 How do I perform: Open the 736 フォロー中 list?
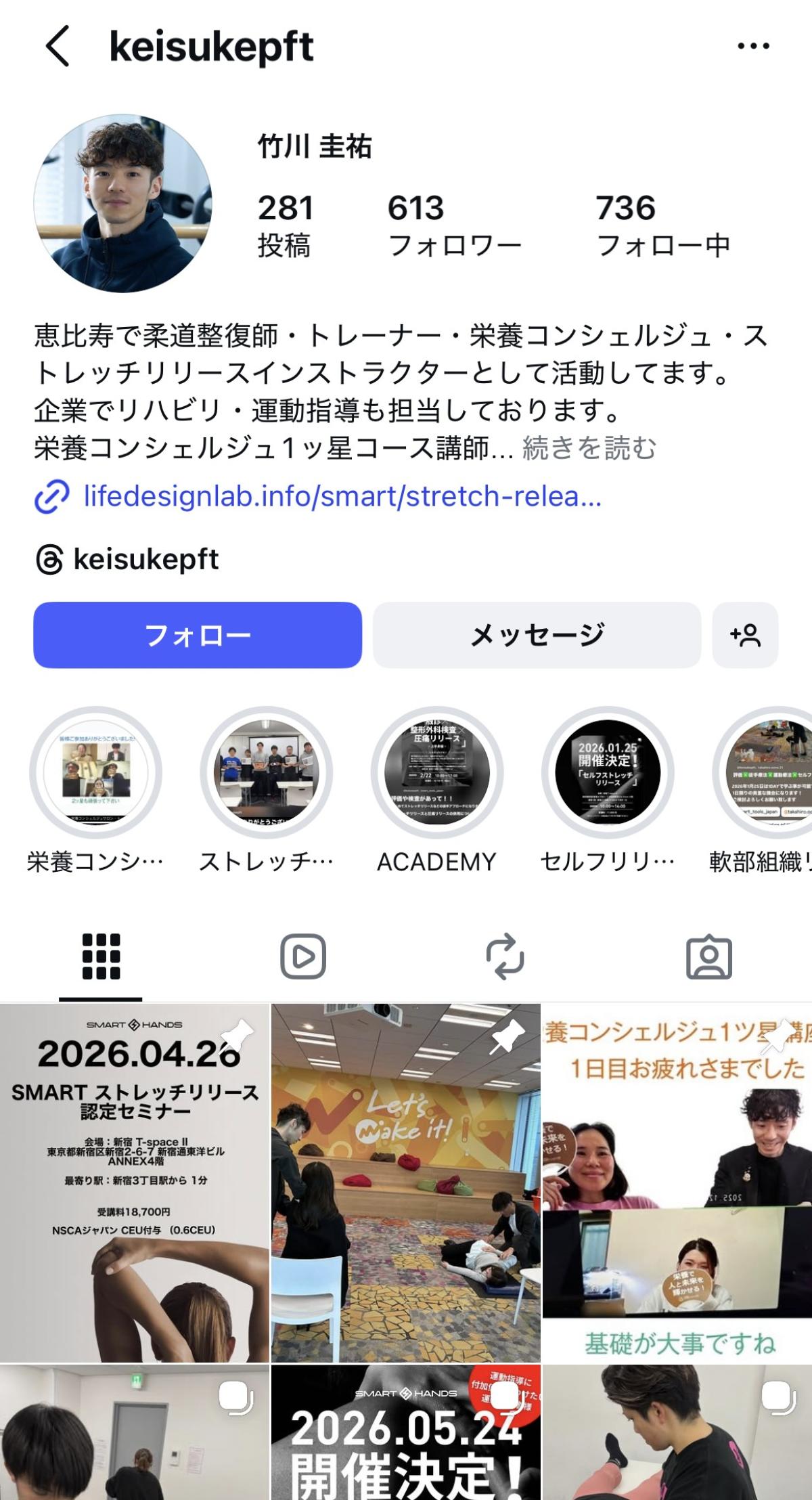(x=662, y=225)
